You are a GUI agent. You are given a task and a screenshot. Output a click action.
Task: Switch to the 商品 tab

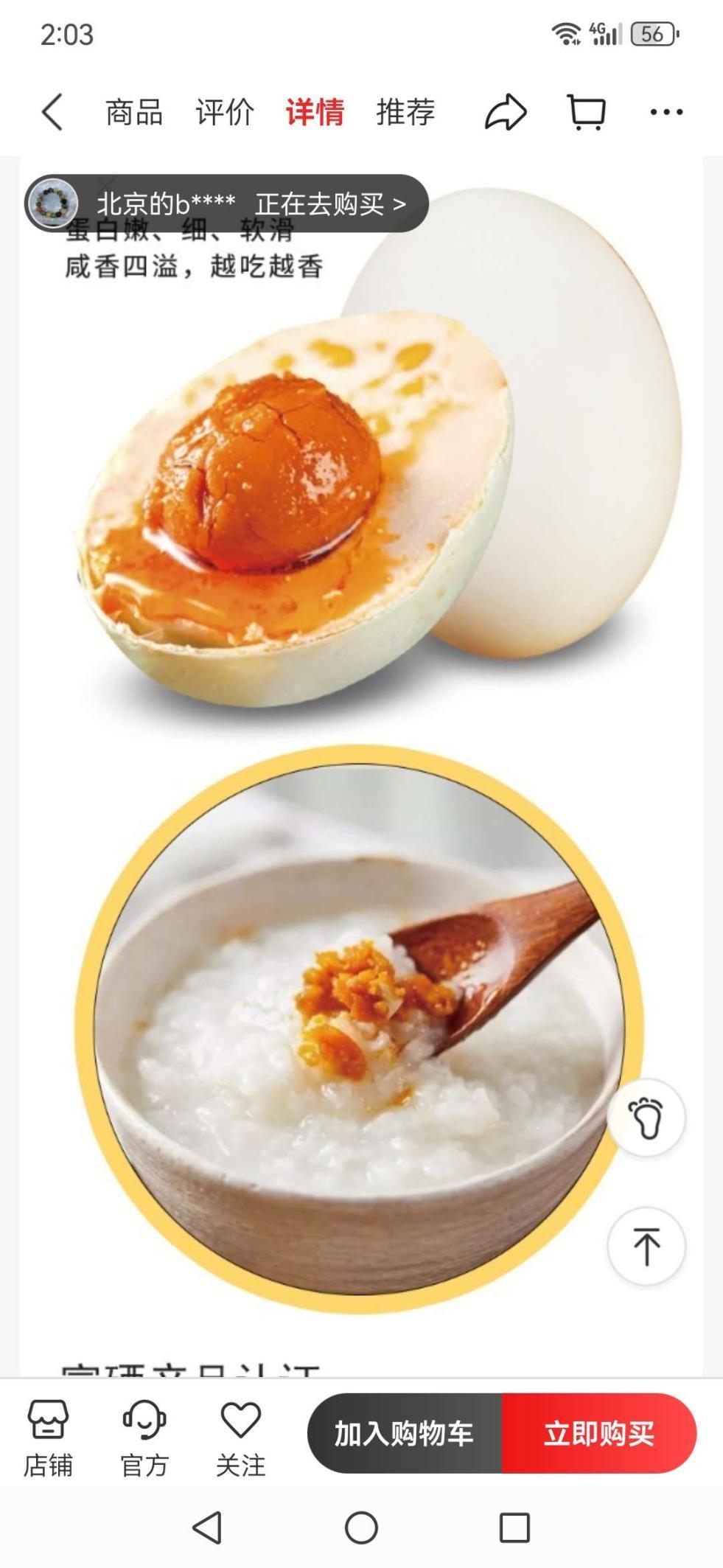pos(134,112)
